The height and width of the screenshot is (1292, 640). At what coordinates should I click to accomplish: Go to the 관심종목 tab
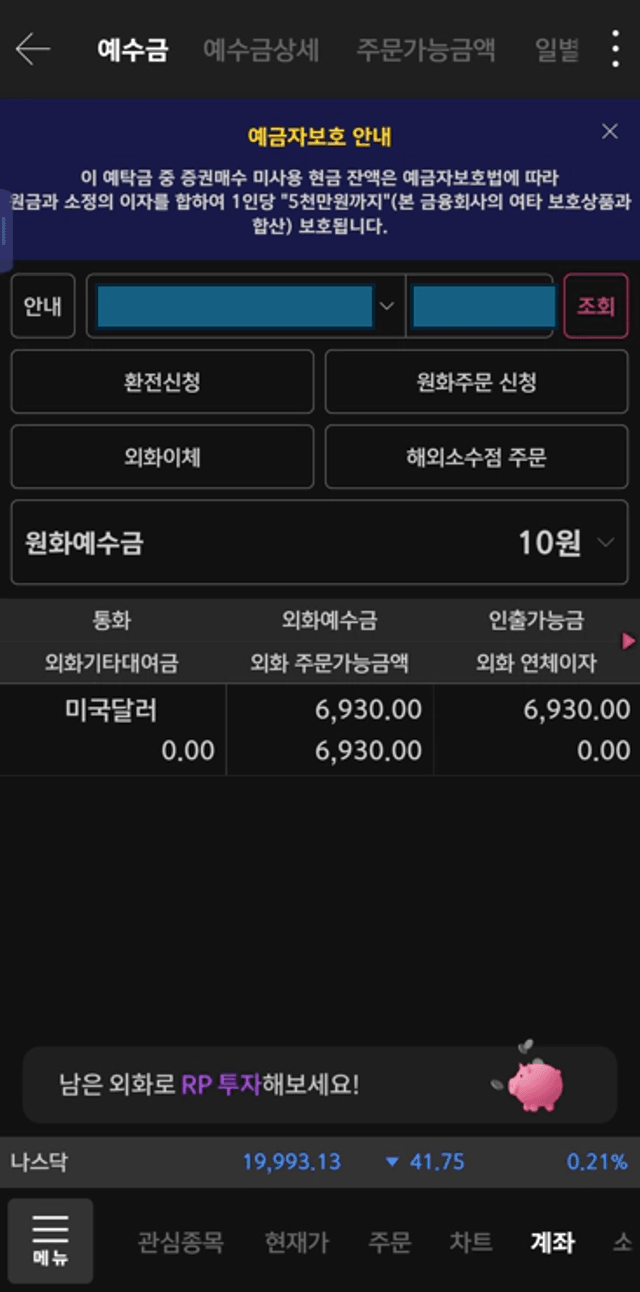(180, 1242)
